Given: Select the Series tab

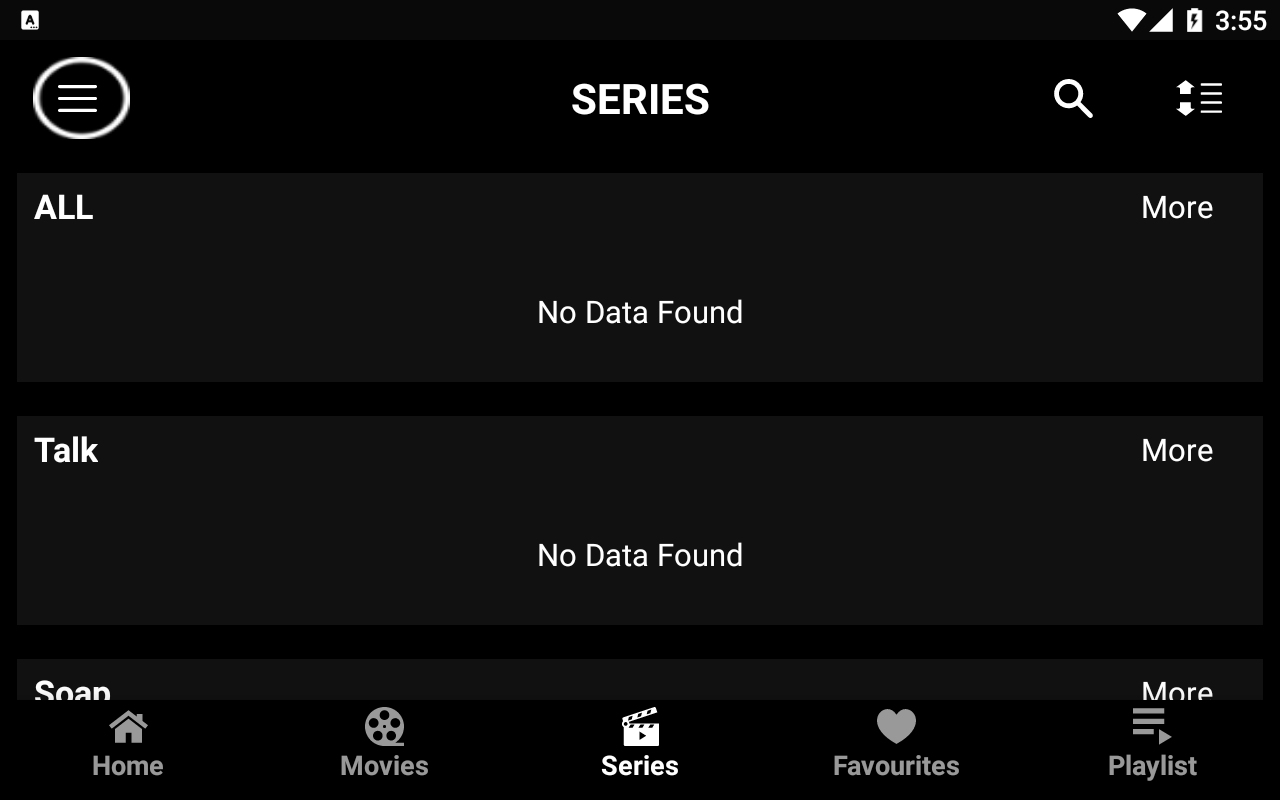Looking at the screenshot, I should [x=640, y=745].
